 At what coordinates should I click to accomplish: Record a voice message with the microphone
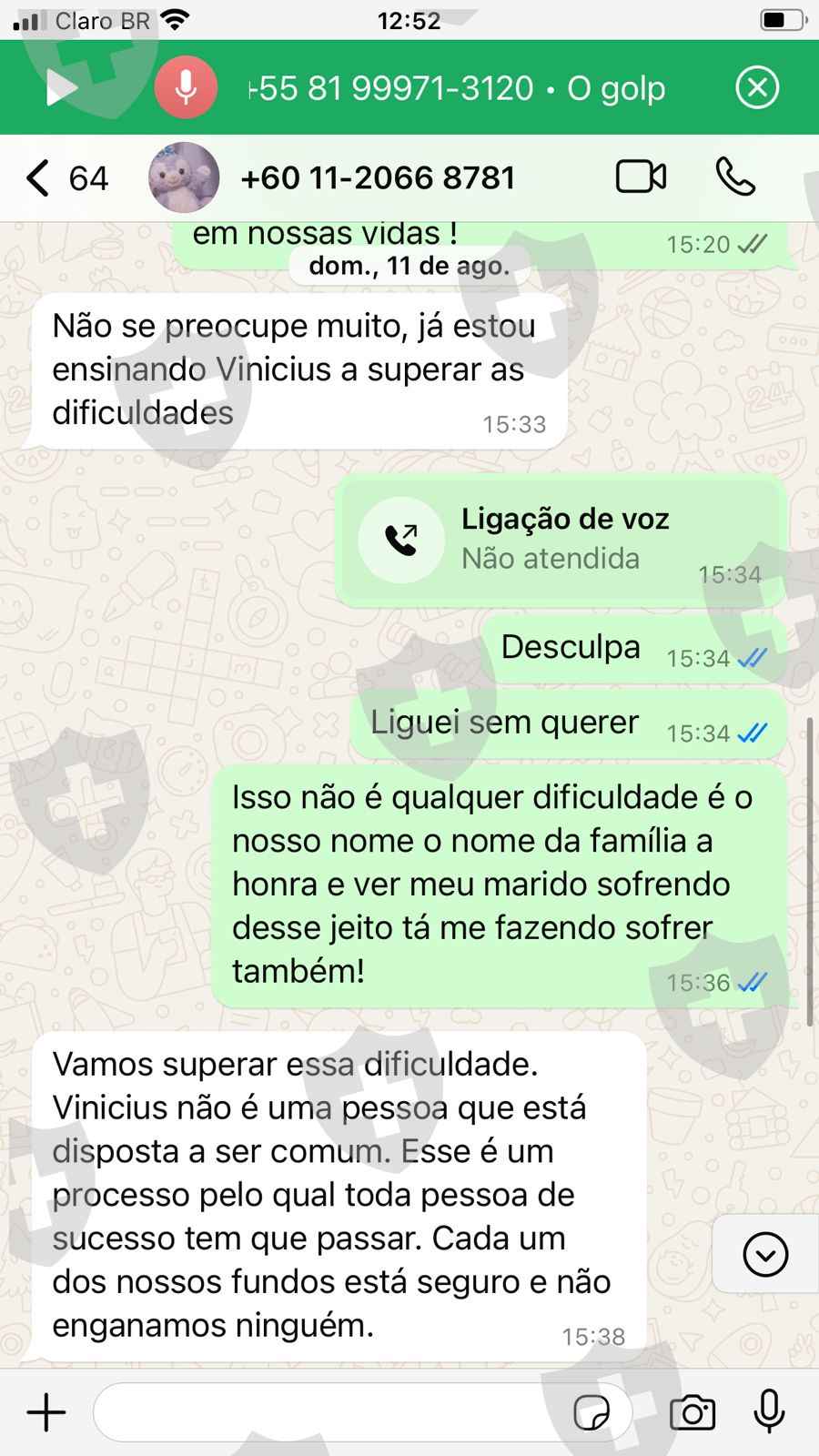pyautogui.click(x=770, y=1412)
